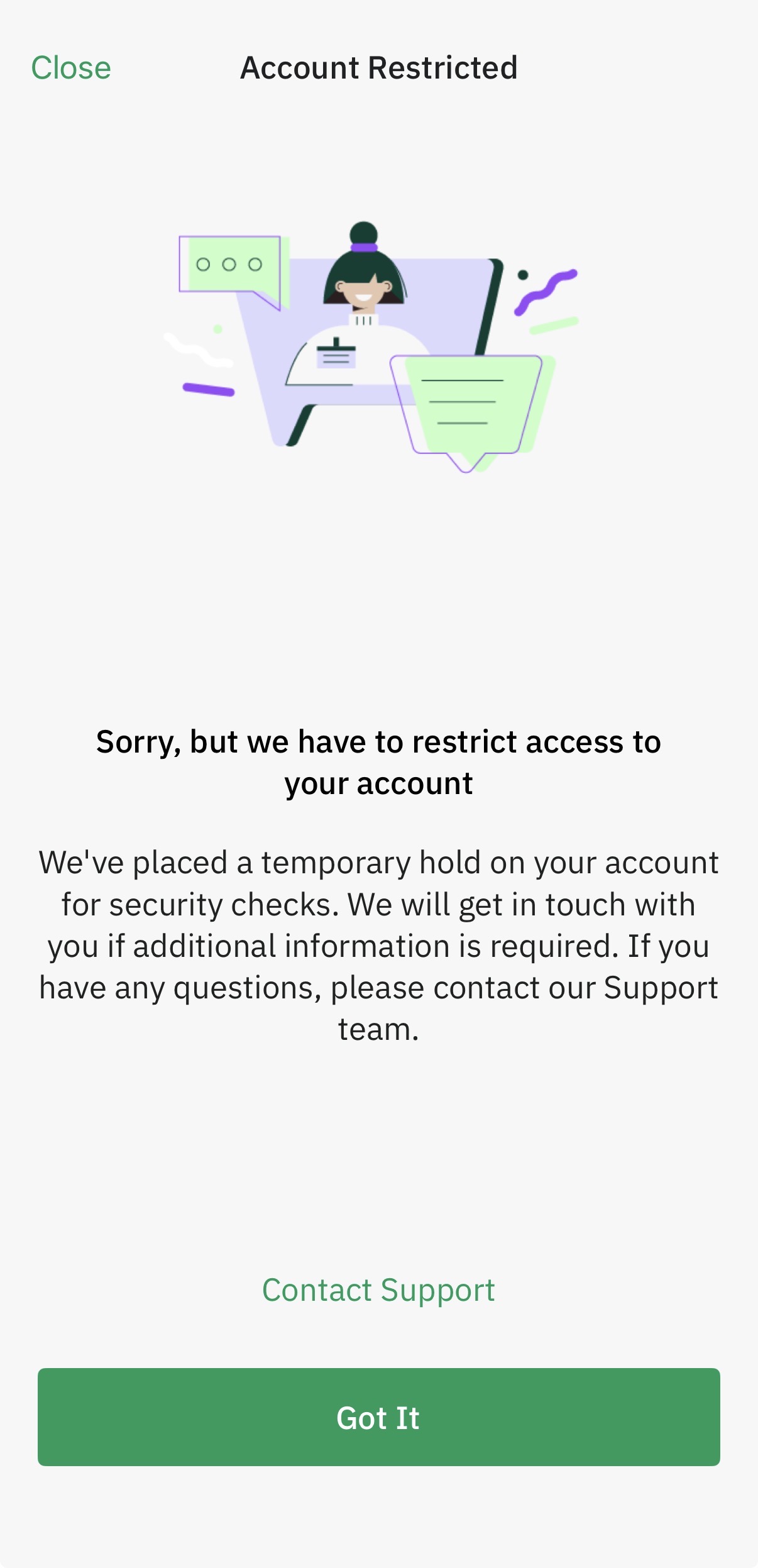This screenshot has height=1568, width=758.
Task: Close the Account Restricted screen
Action: coord(71,68)
